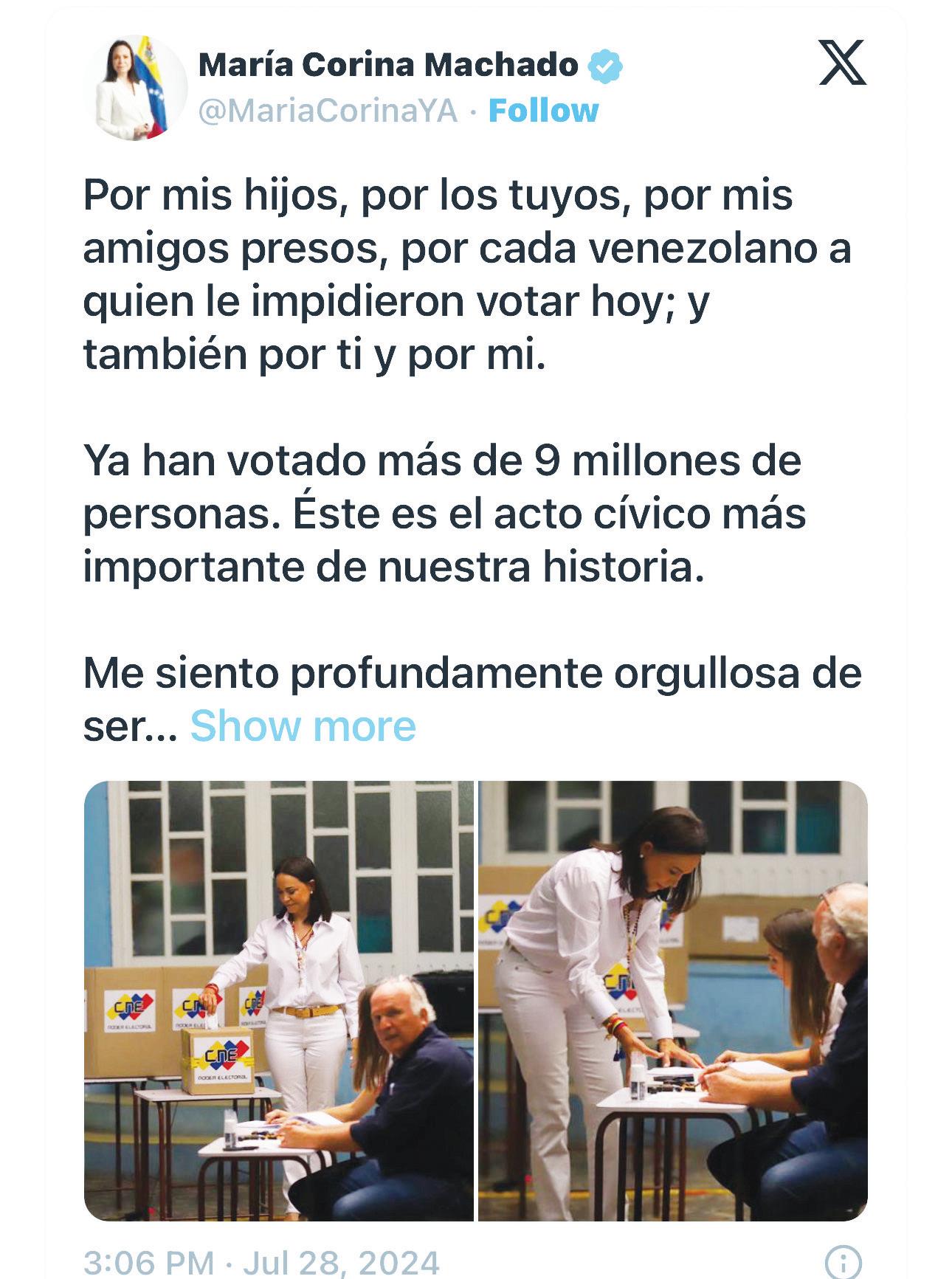Open María Corina Machado's profile picture
Viewport: 952px width, 1279px height.
[136, 88]
